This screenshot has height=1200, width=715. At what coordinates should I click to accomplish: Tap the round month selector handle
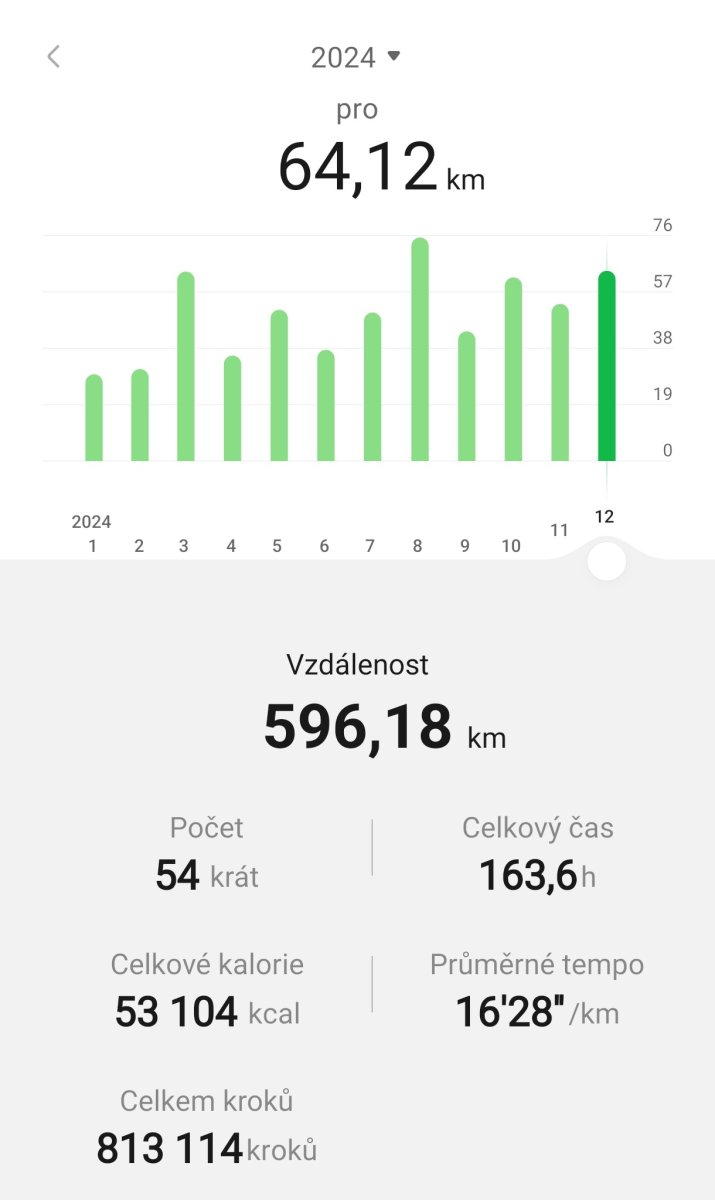coord(607,562)
